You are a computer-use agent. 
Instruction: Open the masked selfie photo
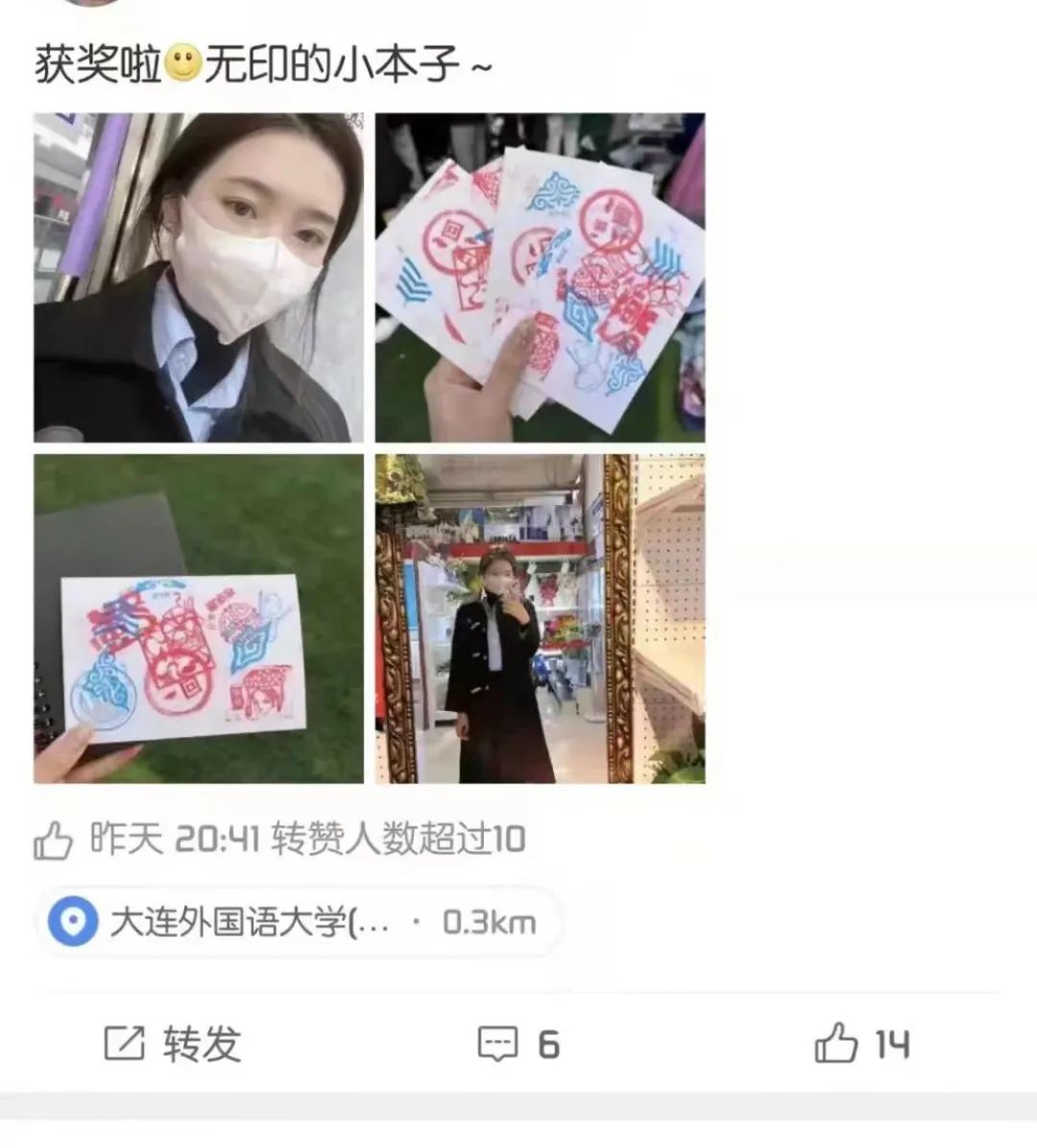coord(199,277)
